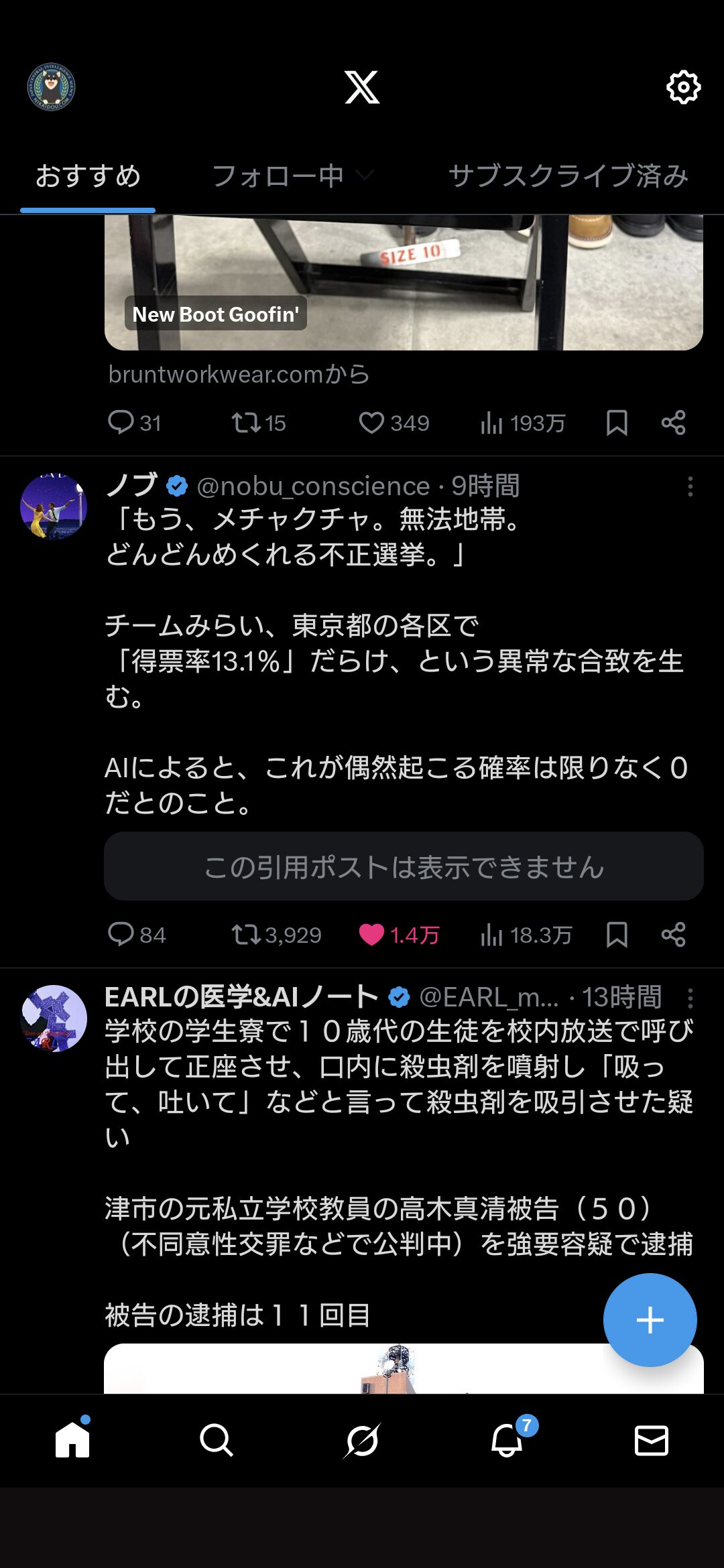Share ノブ's post
The height and width of the screenshot is (1568, 724).
[673, 935]
